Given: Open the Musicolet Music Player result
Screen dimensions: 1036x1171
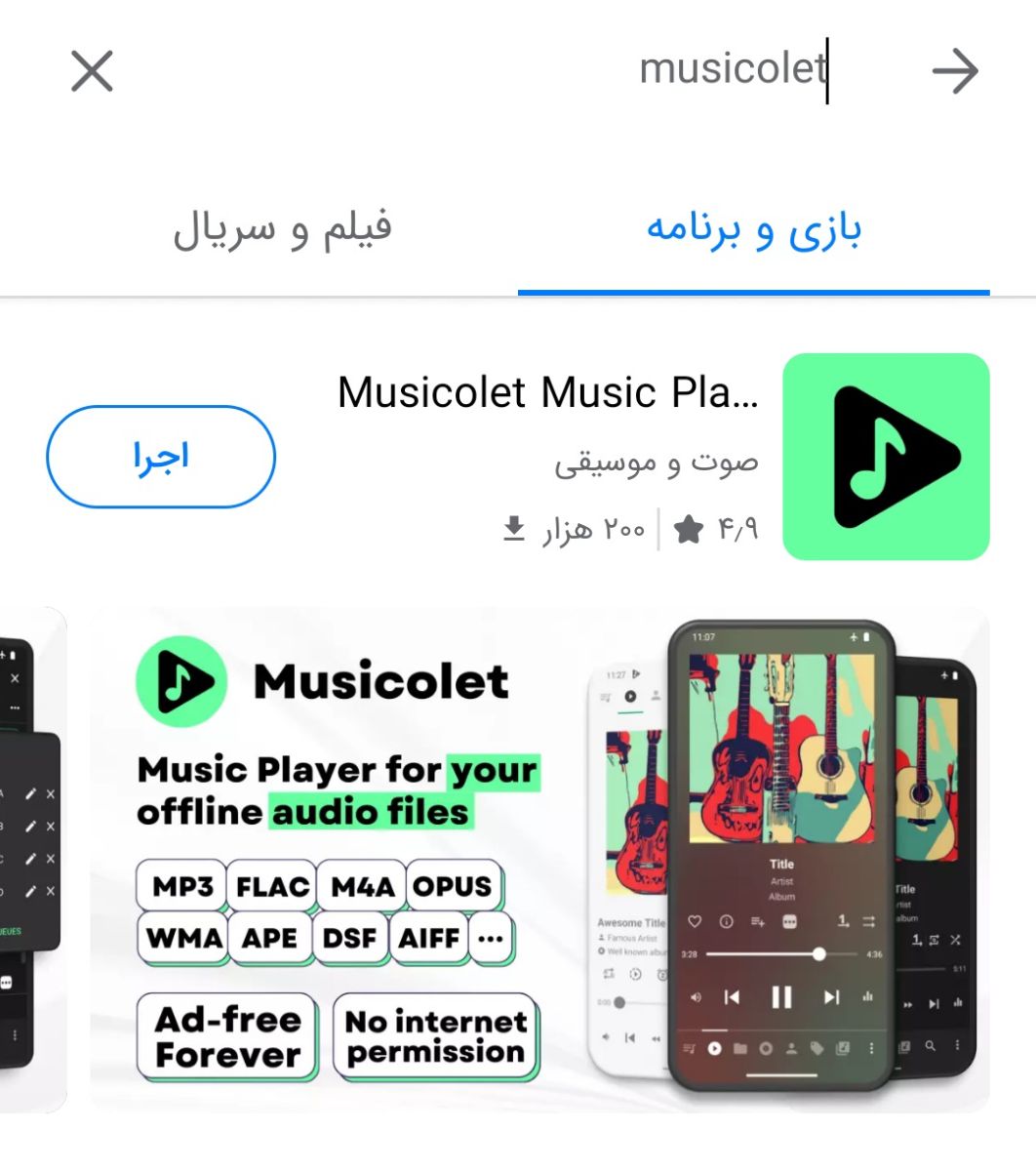Looking at the screenshot, I should pos(546,393).
